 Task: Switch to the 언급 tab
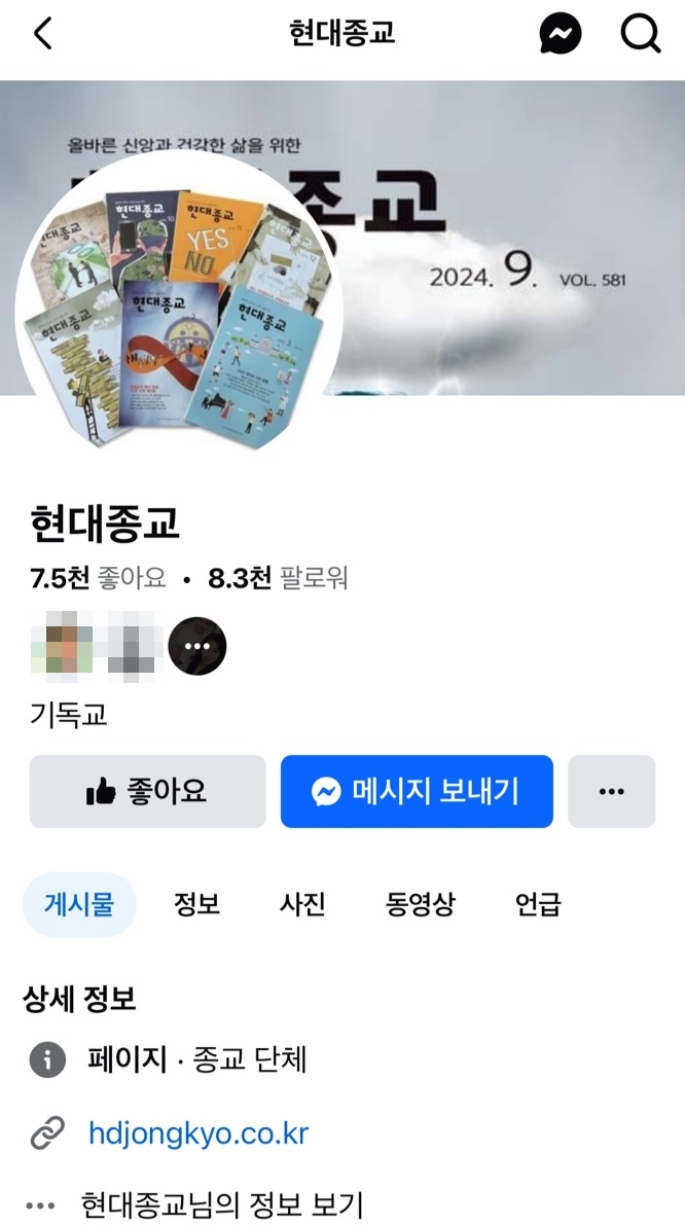tap(538, 905)
